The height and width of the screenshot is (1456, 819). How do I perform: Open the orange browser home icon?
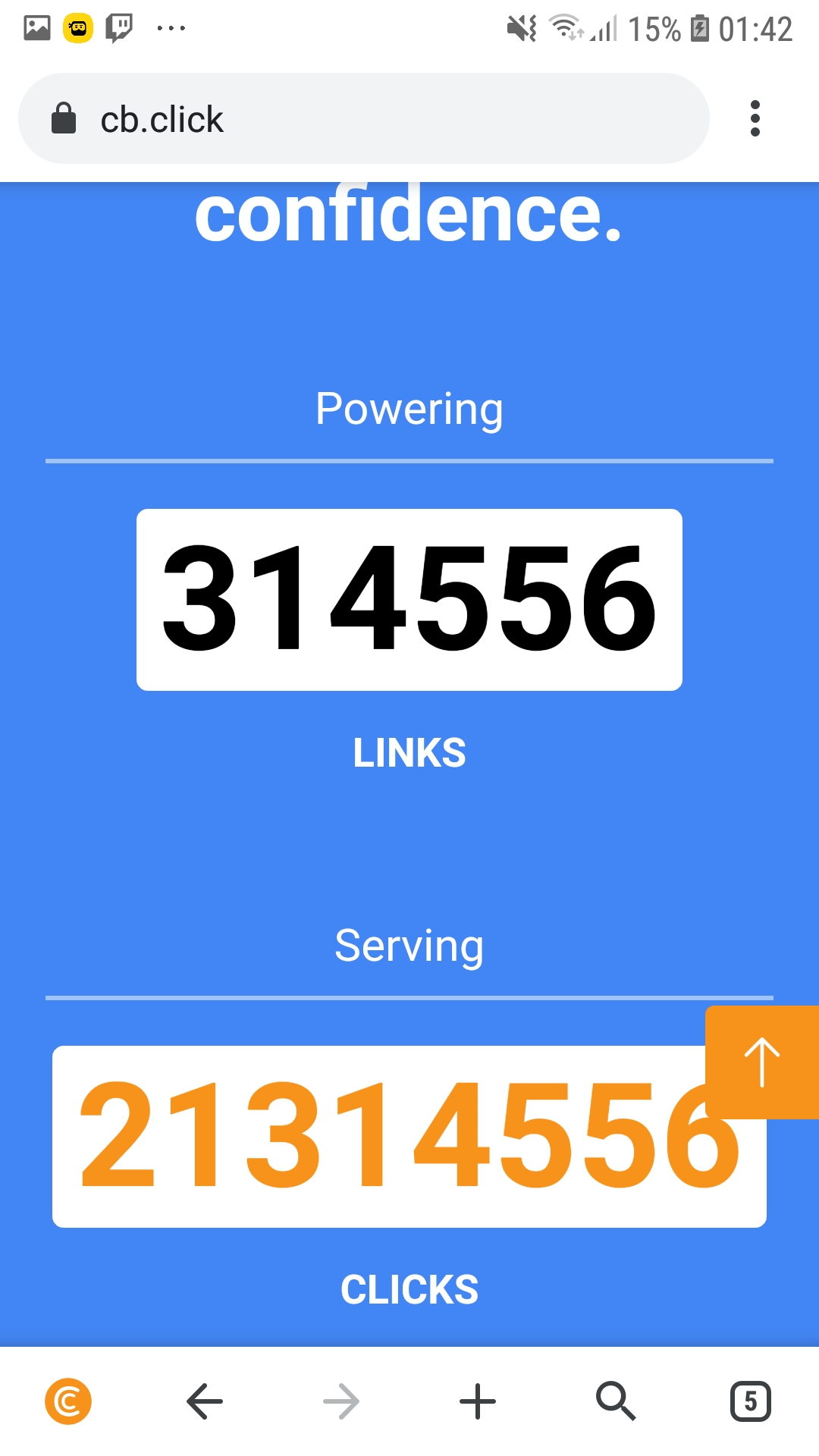pyautogui.click(x=68, y=1401)
